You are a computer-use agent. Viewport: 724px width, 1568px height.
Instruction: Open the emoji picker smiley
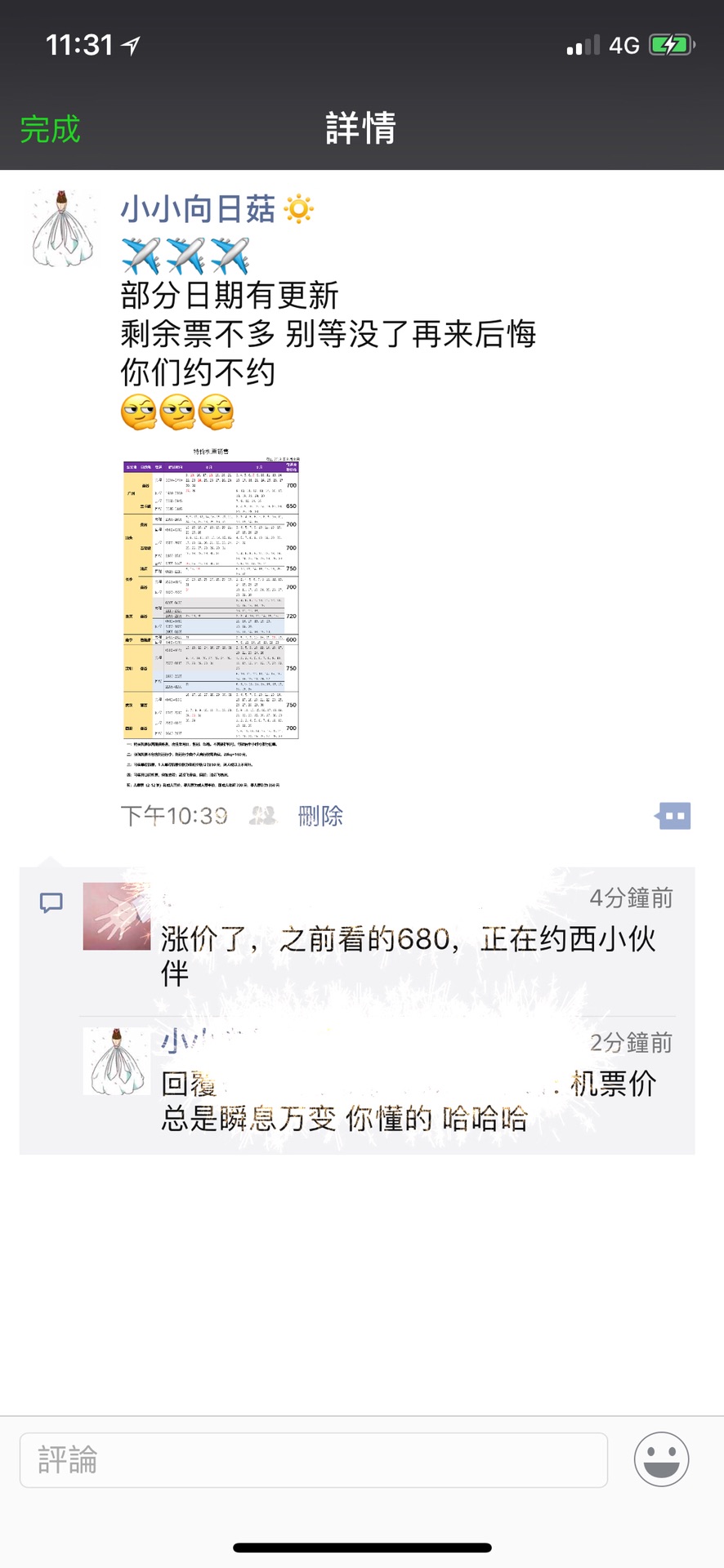pyautogui.click(x=661, y=1459)
